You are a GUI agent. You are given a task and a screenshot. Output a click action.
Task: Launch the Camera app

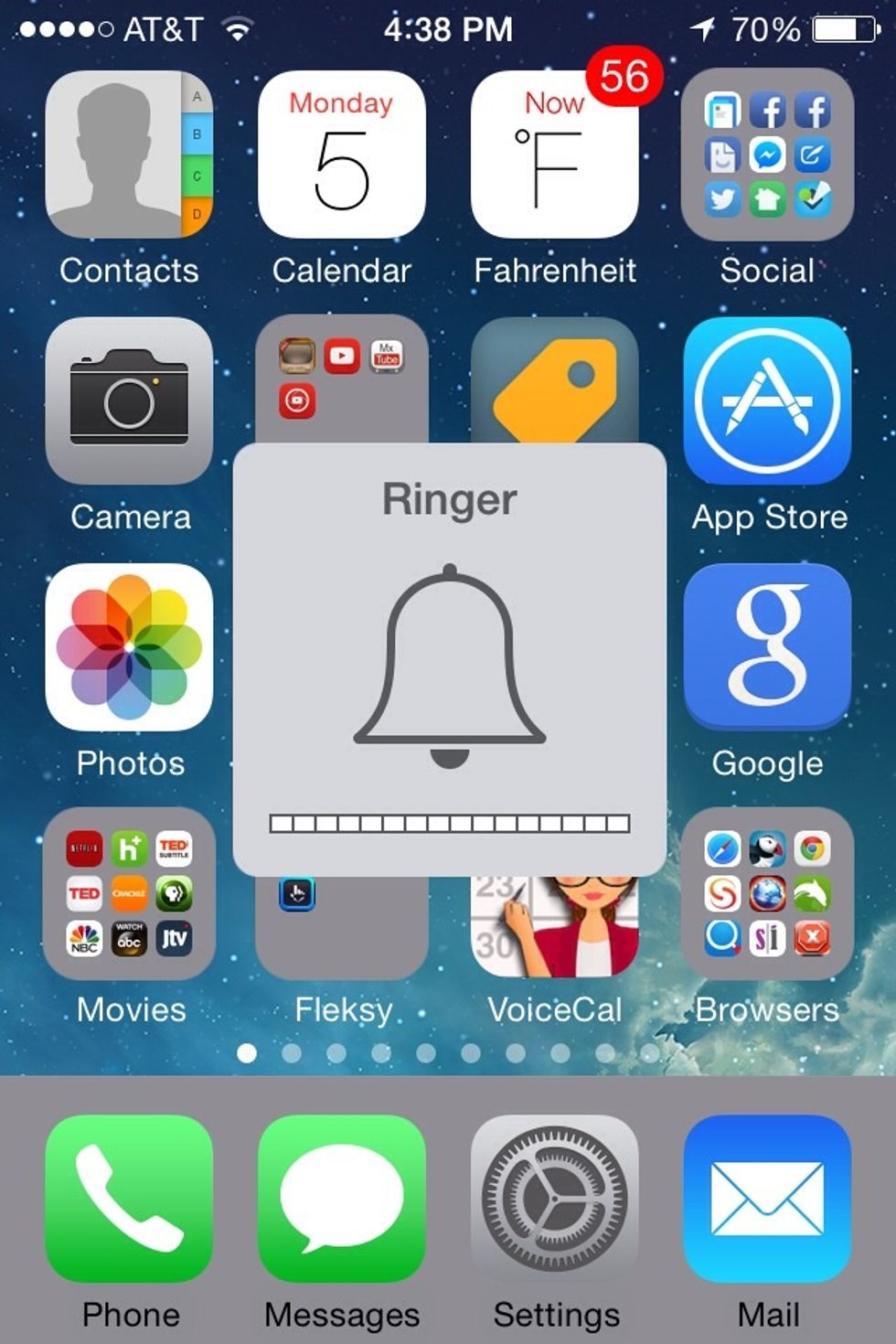pyautogui.click(x=129, y=400)
